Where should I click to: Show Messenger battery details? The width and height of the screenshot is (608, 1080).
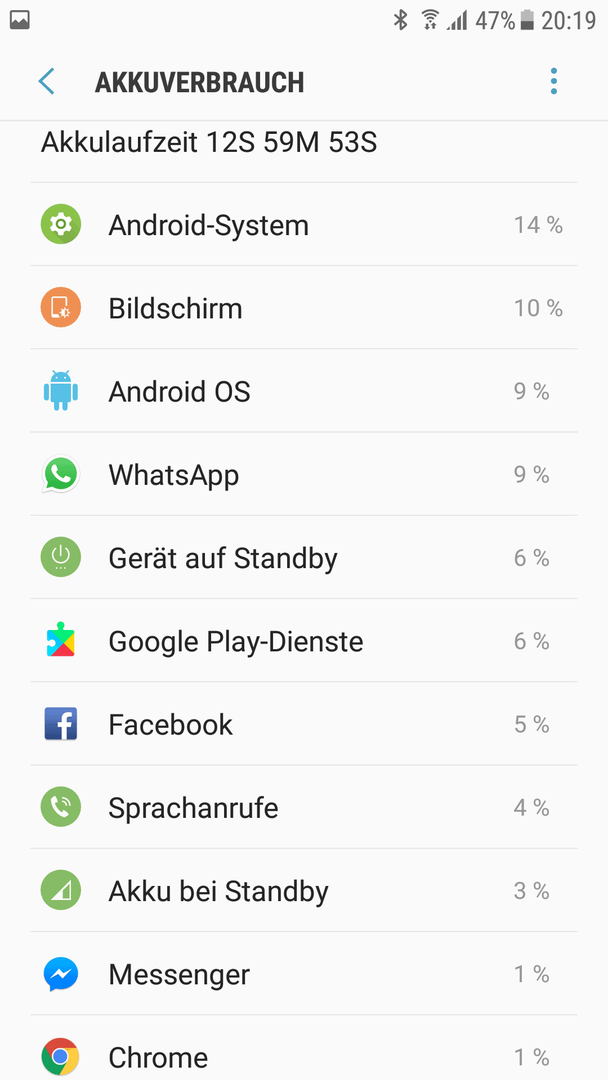click(x=304, y=974)
